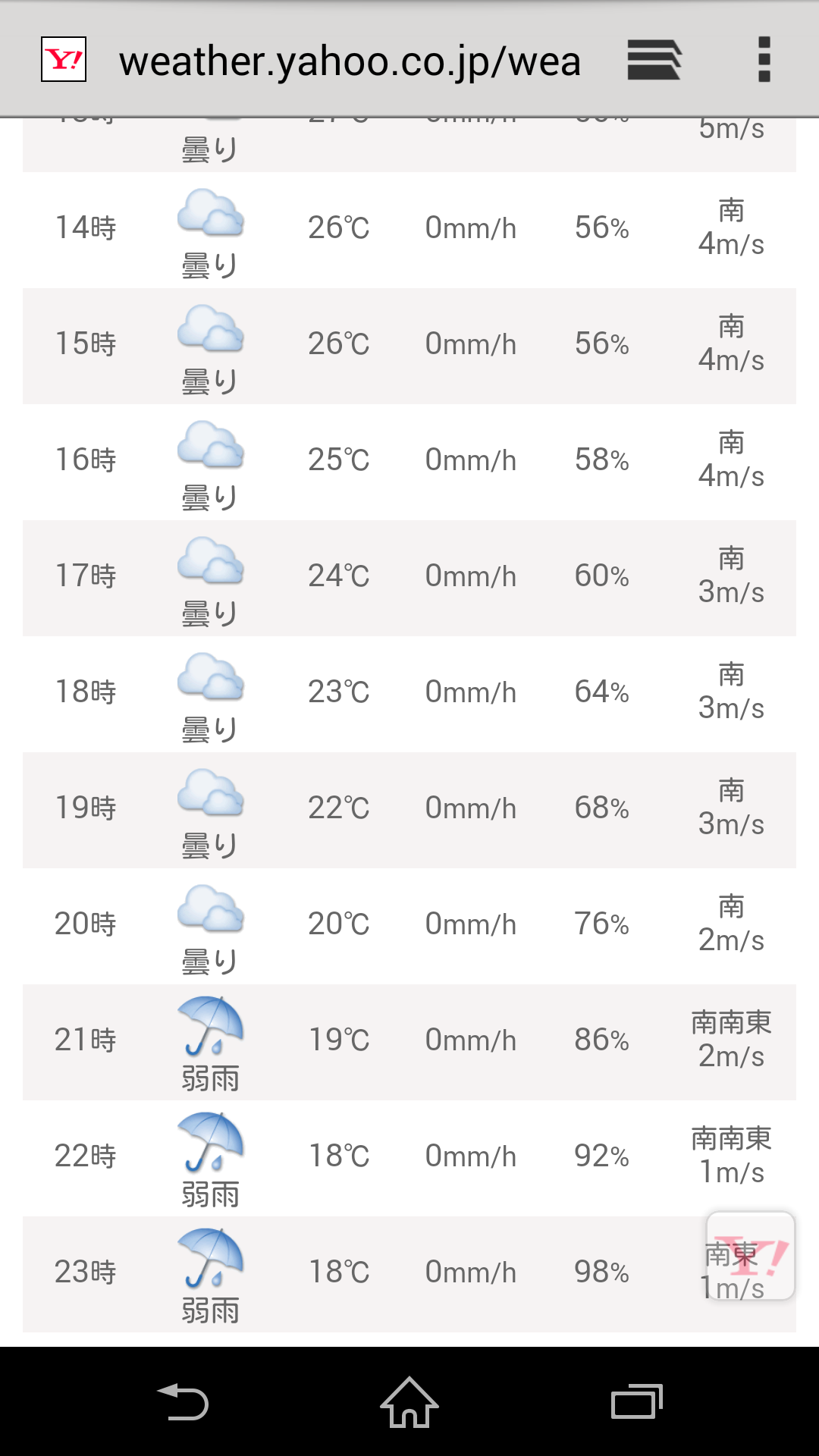This screenshot has height=1456, width=819.
Task: Go back with the system back button
Action: tap(182, 1401)
